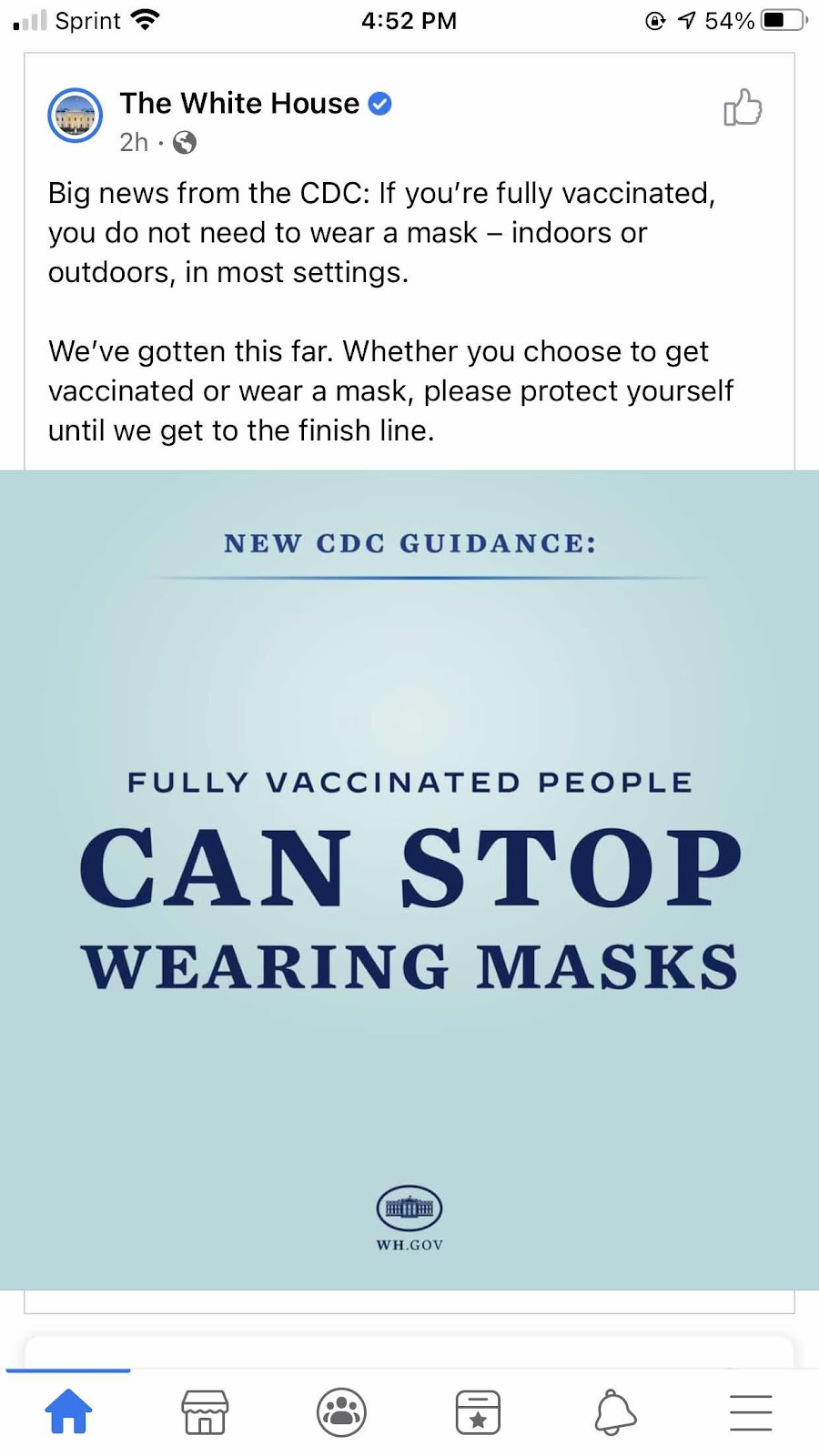Open the Groups tab

tap(341, 1412)
